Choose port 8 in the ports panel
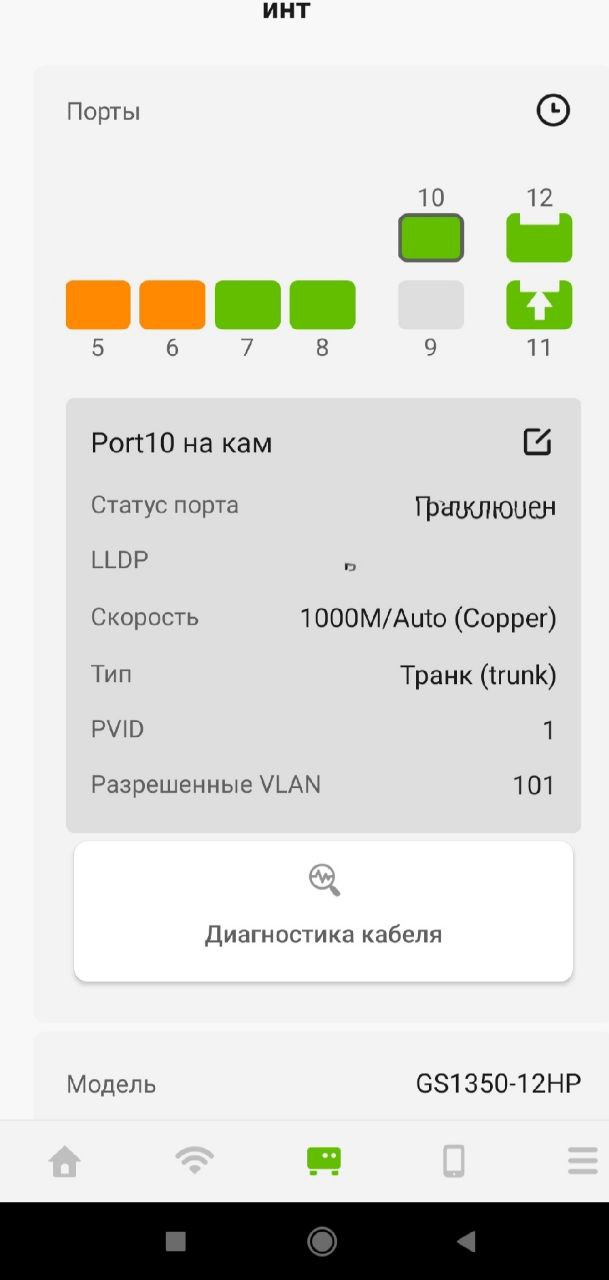Viewport: 609px width, 1280px height. pyautogui.click(x=322, y=305)
